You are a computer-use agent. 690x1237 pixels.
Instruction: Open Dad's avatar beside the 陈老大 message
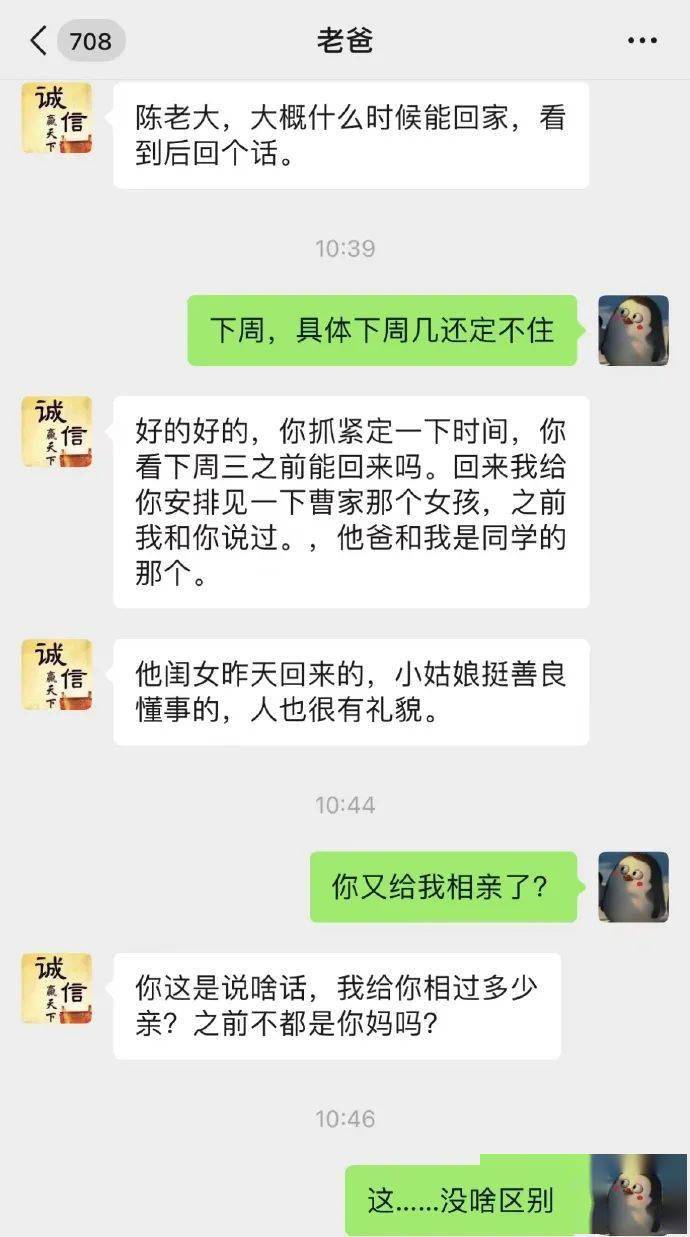(x=57, y=118)
